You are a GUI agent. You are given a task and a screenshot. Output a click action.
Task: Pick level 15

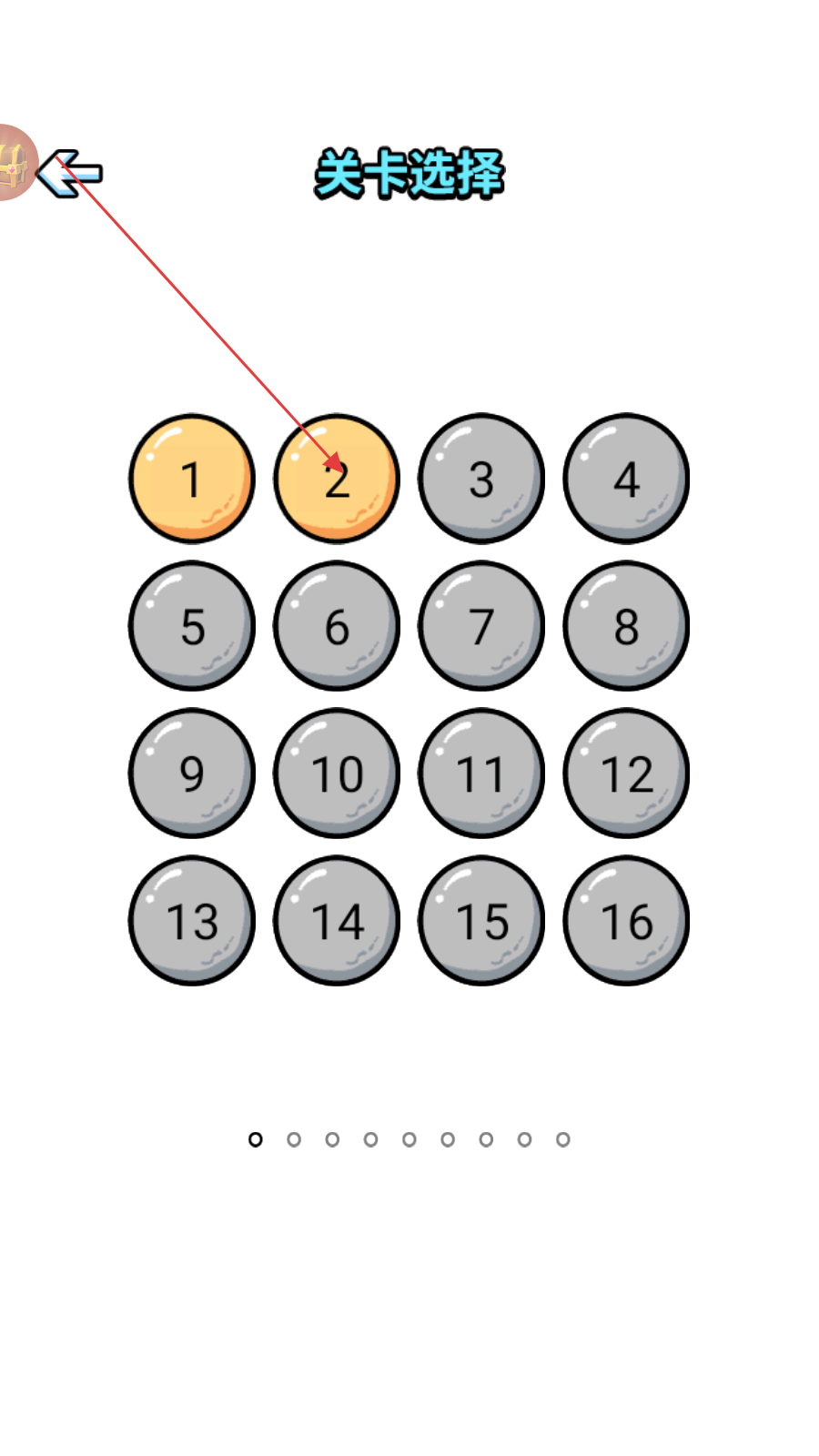point(481,921)
